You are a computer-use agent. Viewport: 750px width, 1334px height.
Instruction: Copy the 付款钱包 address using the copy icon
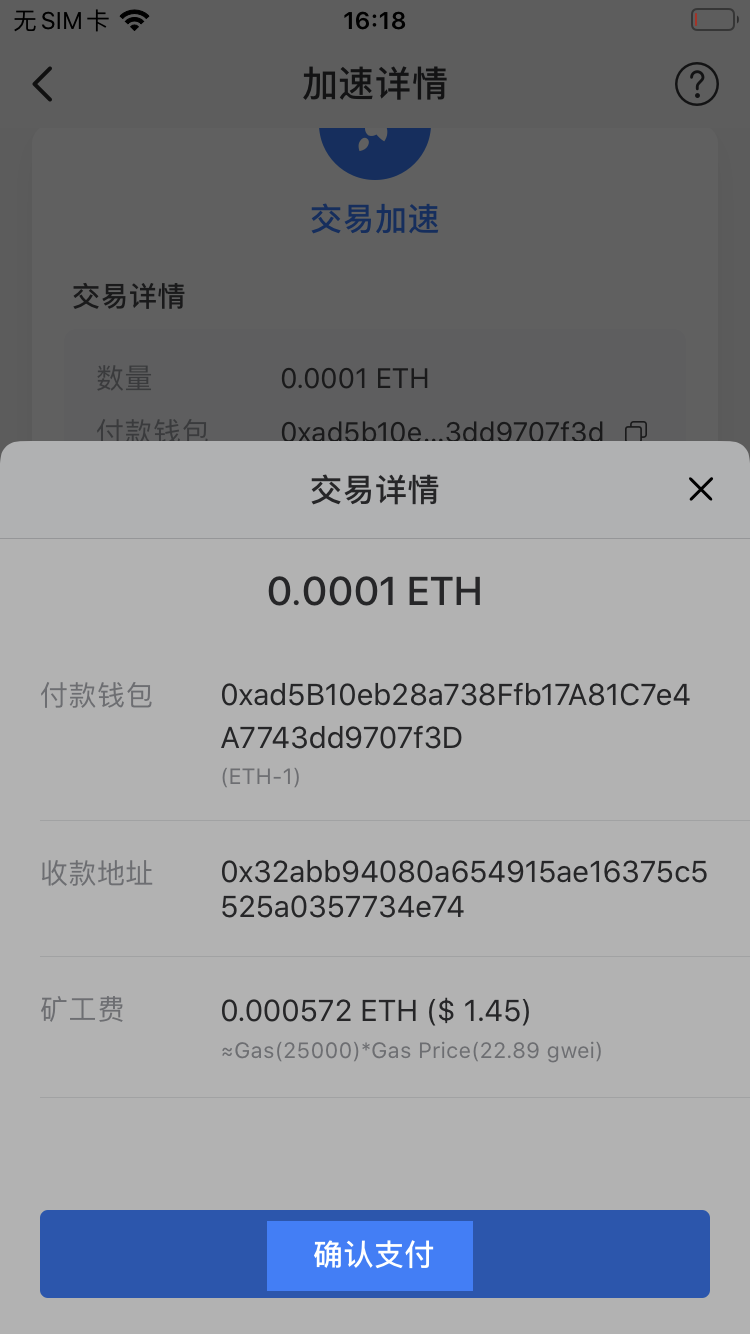[x=637, y=431]
